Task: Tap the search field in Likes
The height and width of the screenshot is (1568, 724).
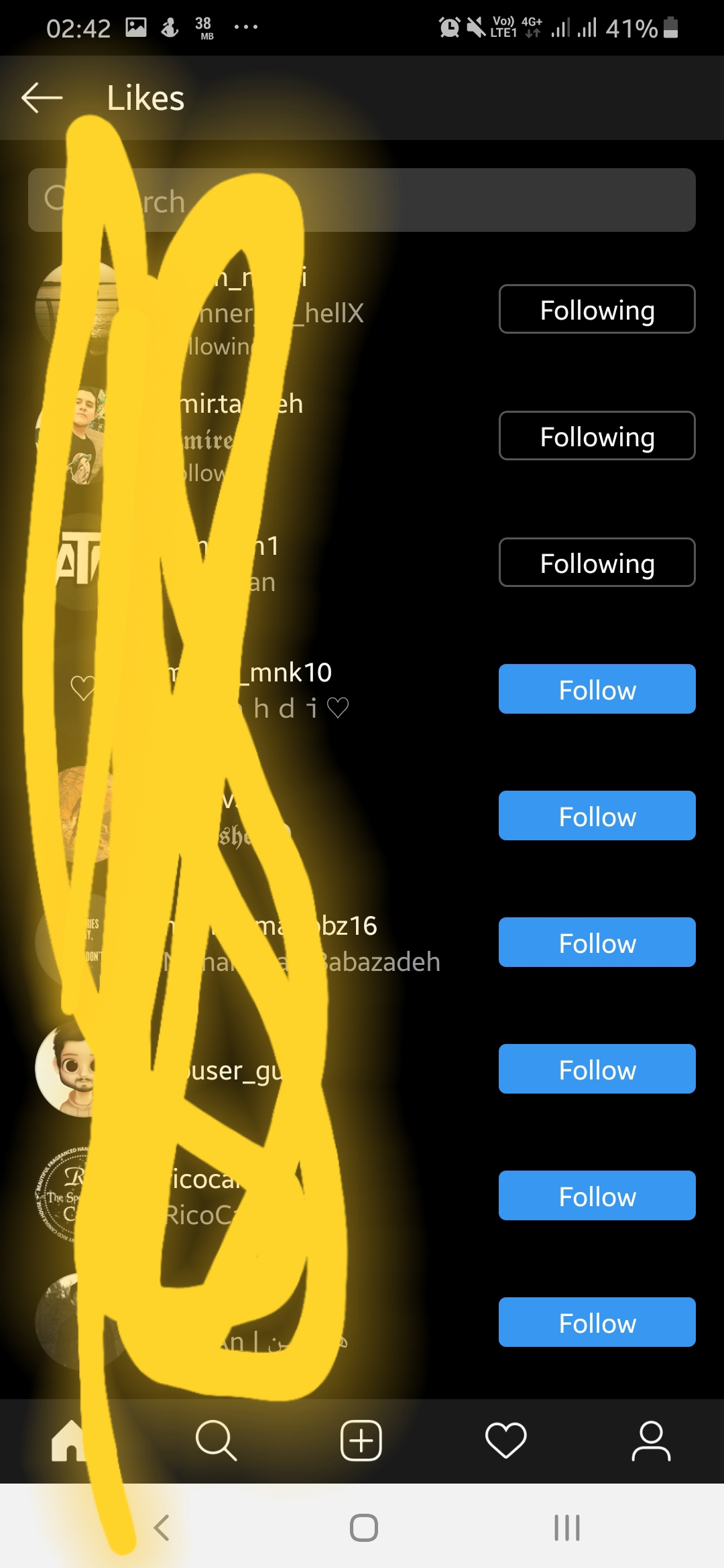Action: point(402,200)
